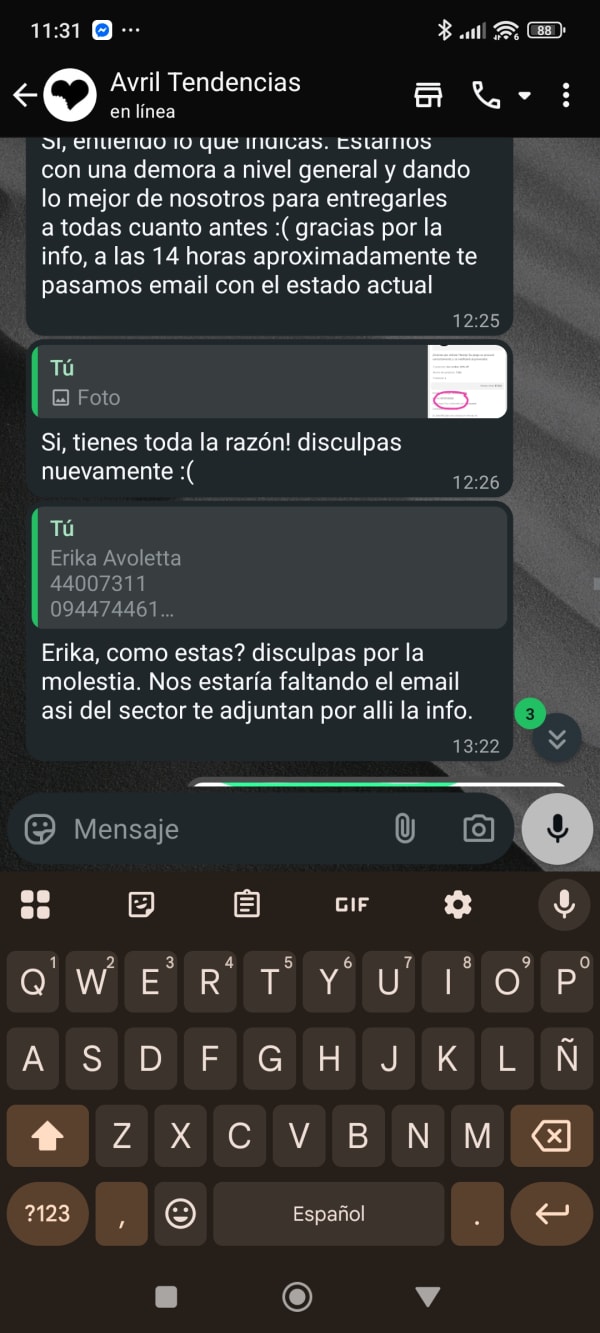The image size is (600, 1333).
Task: Open keyboard settings gear
Action: [x=458, y=904]
